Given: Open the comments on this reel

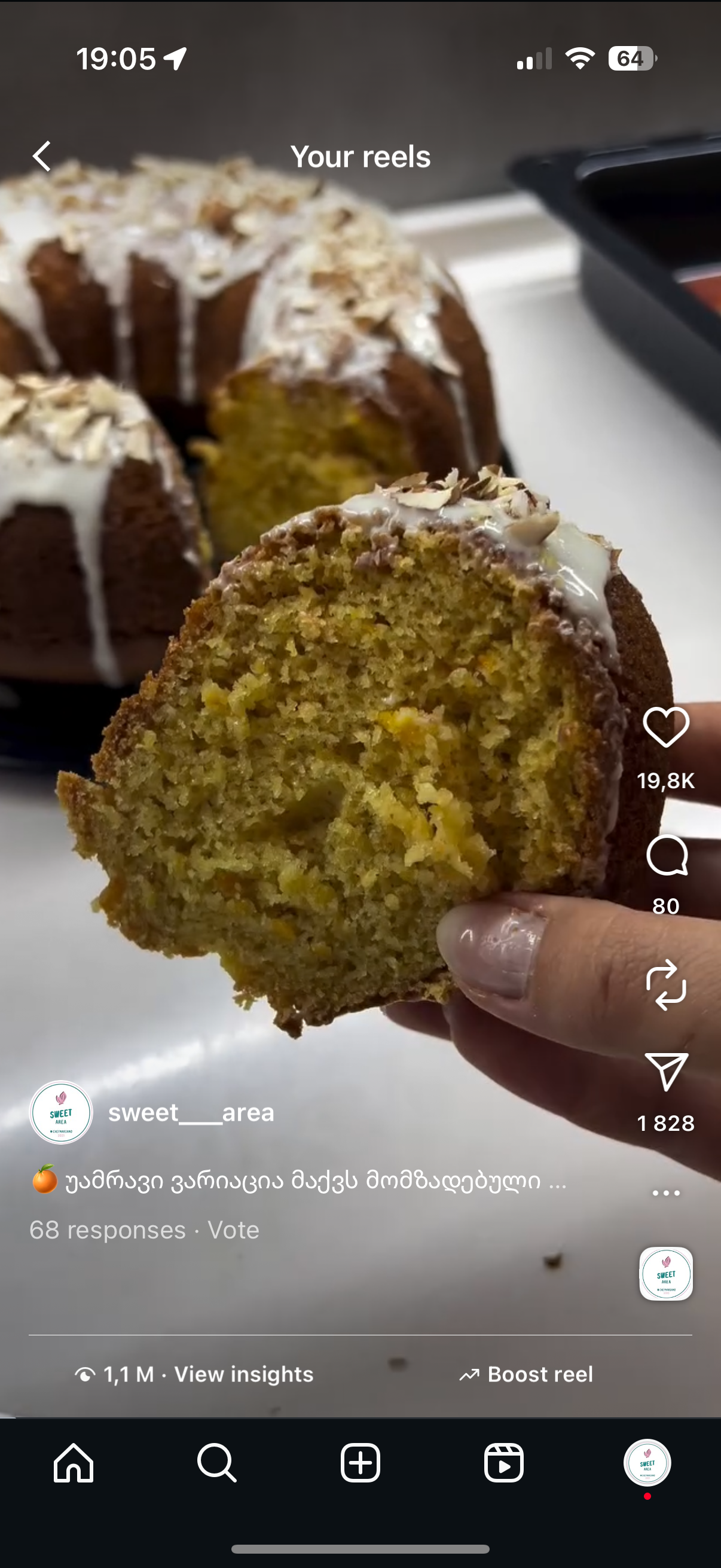Looking at the screenshot, I should [666, 855].
